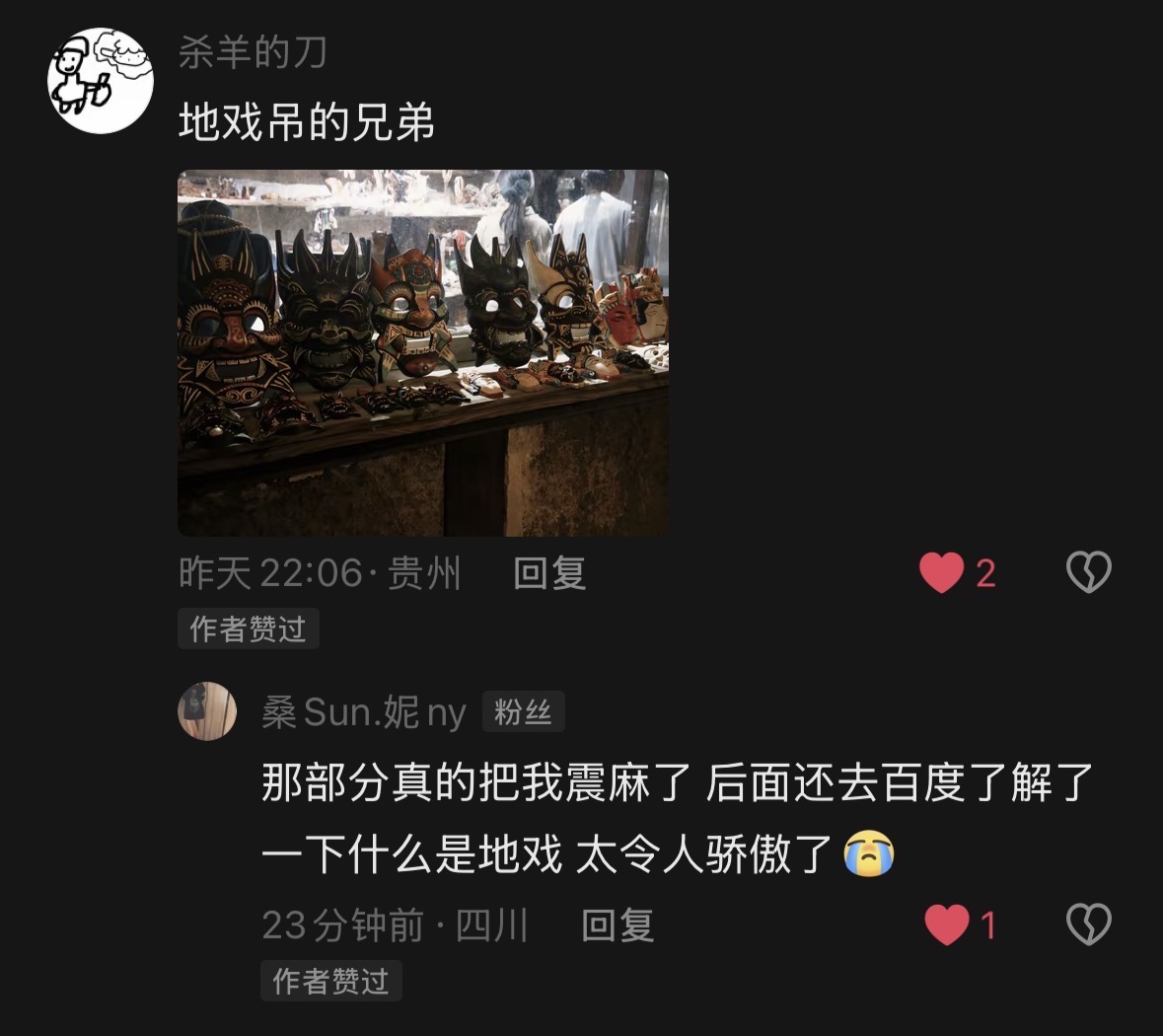This screenshot has width=1163, height=1036.
Task: Open 杀羊的刀's profile avatar
Action: coord(101,81)
